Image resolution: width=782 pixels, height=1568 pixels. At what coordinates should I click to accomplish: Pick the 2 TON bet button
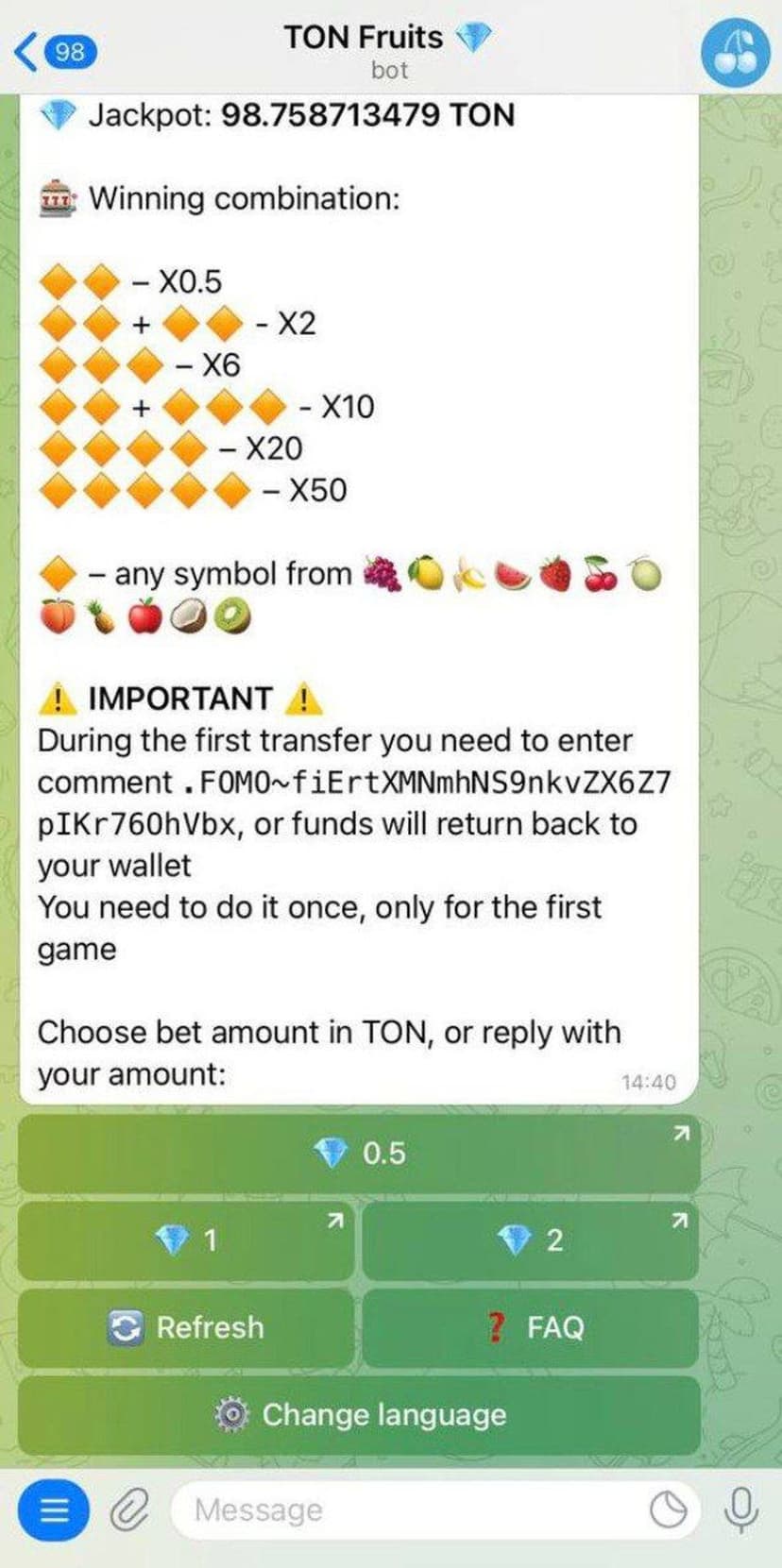(x=530, y=1239)
